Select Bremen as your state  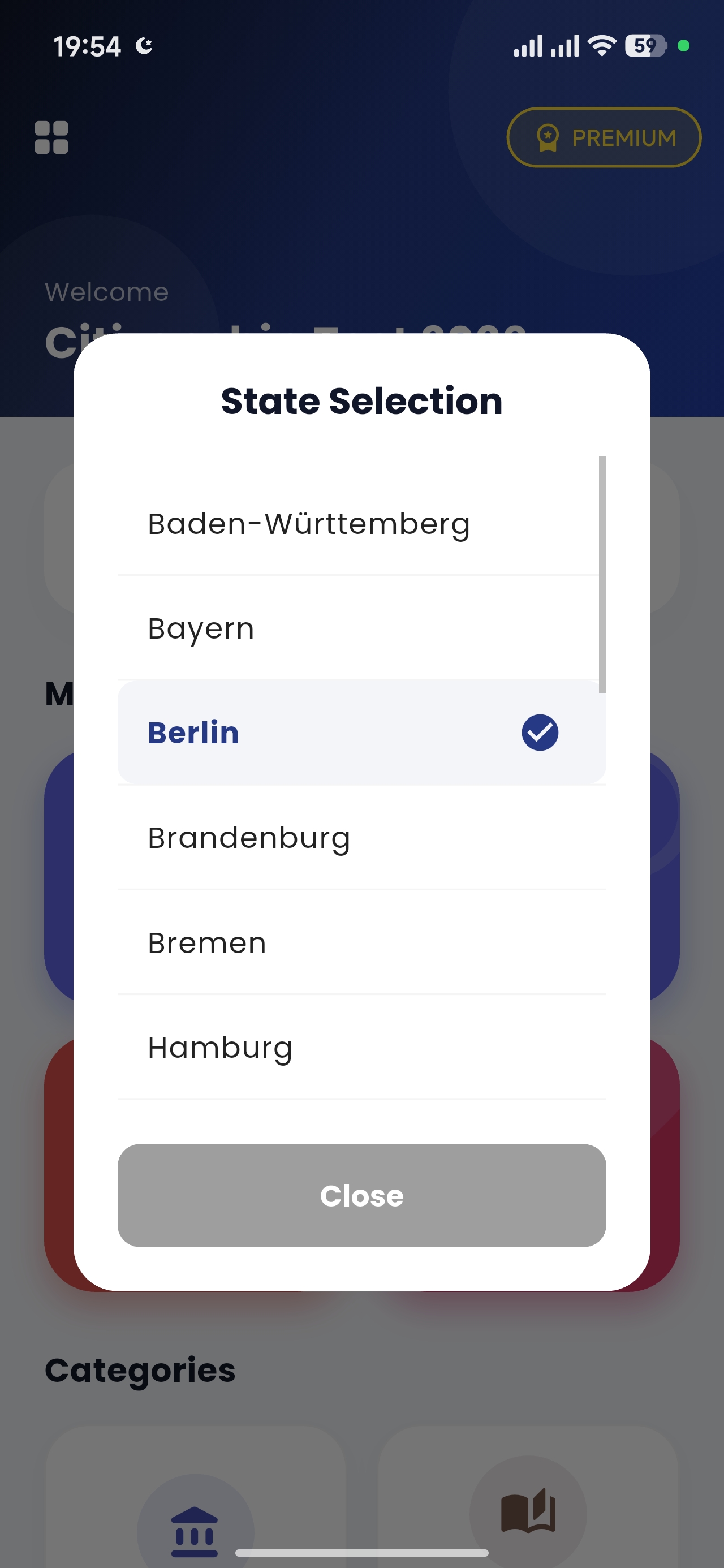361,942
